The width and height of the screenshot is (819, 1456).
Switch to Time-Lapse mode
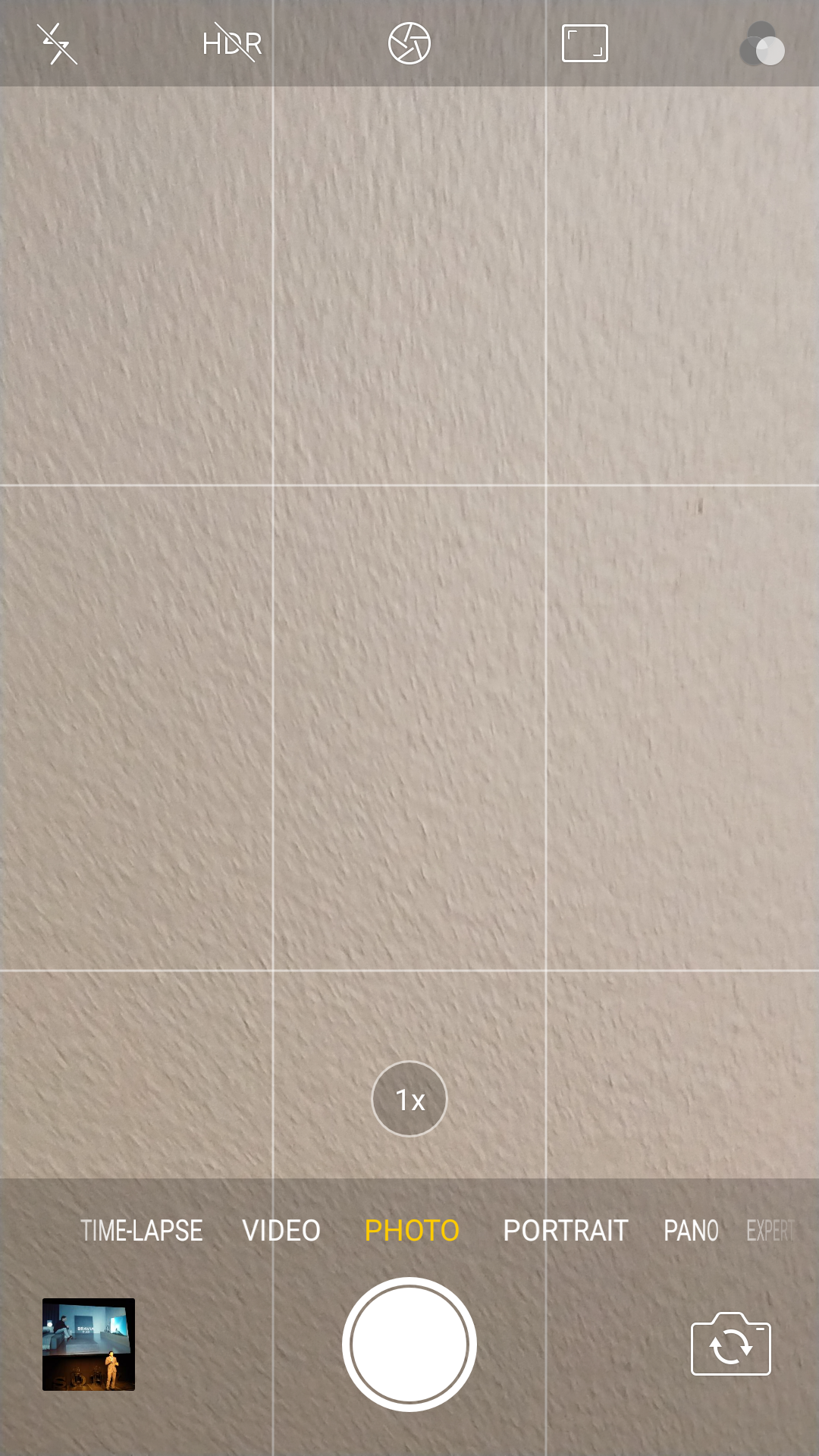[x=142, y=1230]
